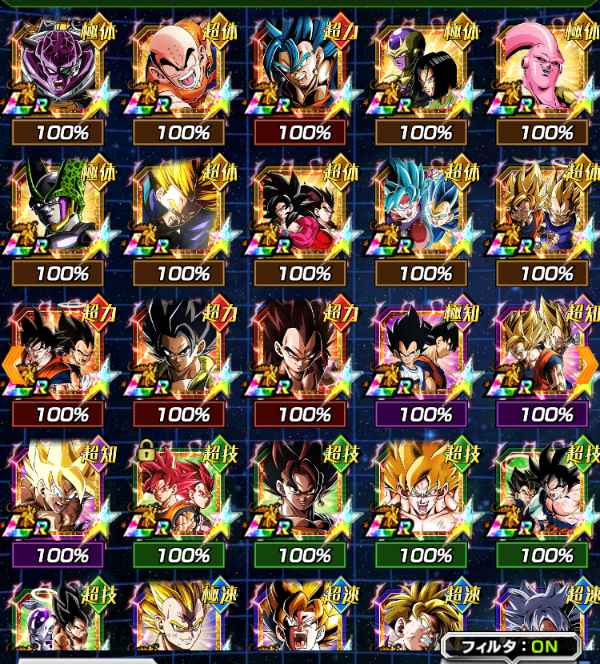Viewport: 600px width, 664px height.
Task: Go to next page with right arrow
Action: click(x=589, y=367)
